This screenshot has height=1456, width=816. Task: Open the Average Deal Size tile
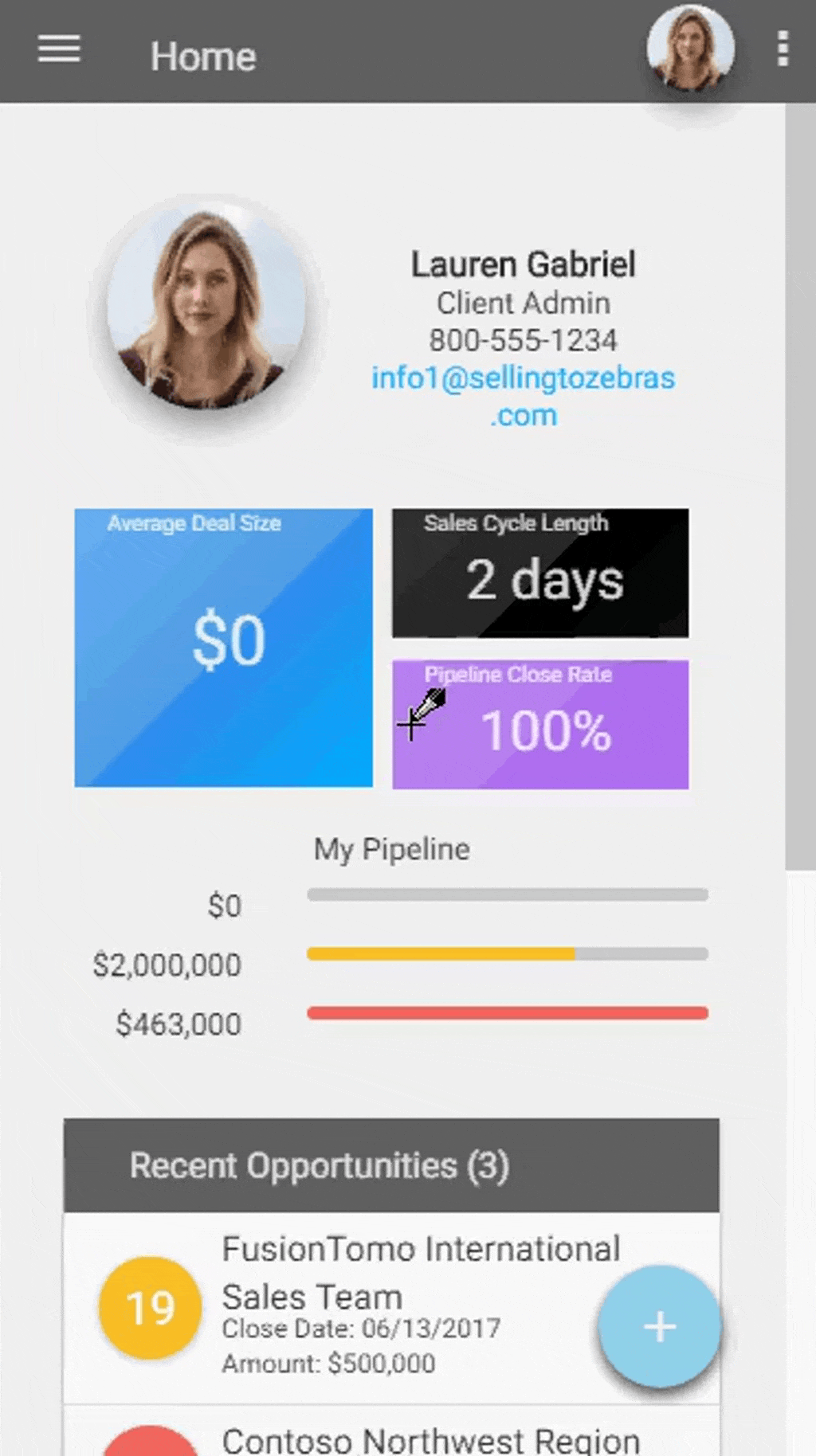[224, 648]
